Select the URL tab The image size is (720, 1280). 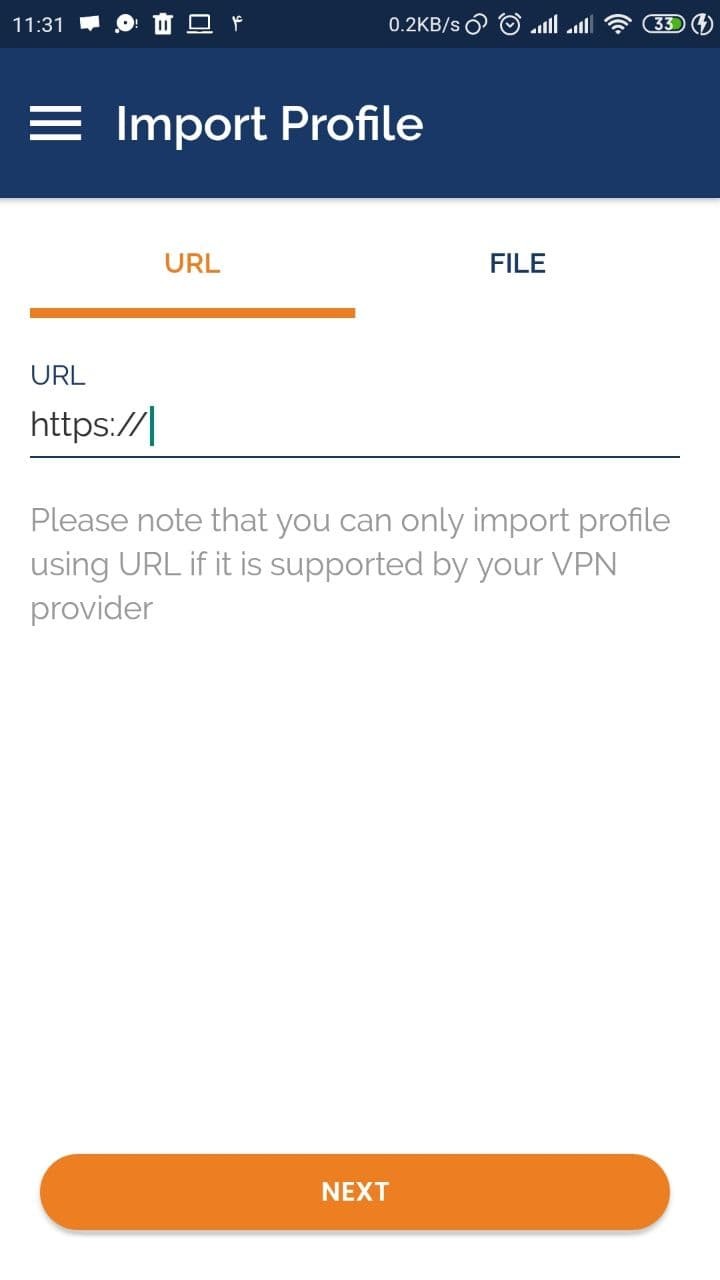192,264
